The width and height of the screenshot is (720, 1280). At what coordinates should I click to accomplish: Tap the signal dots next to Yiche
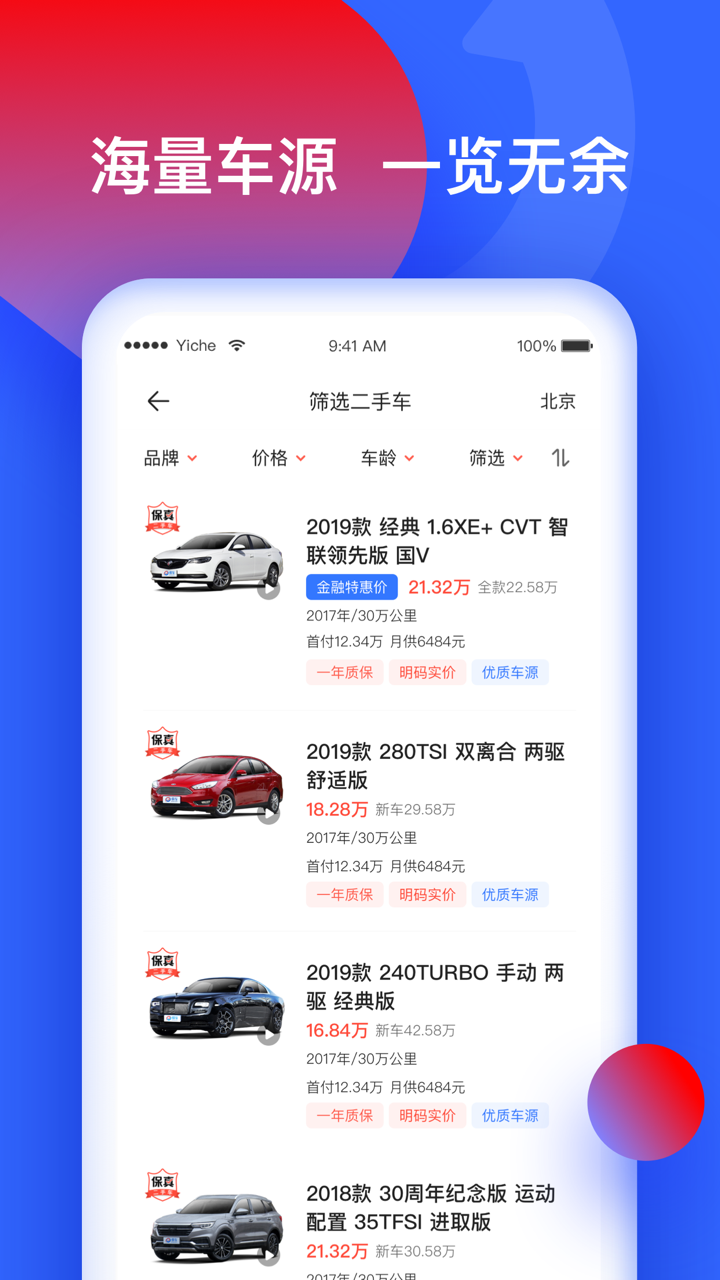point(148,345)
